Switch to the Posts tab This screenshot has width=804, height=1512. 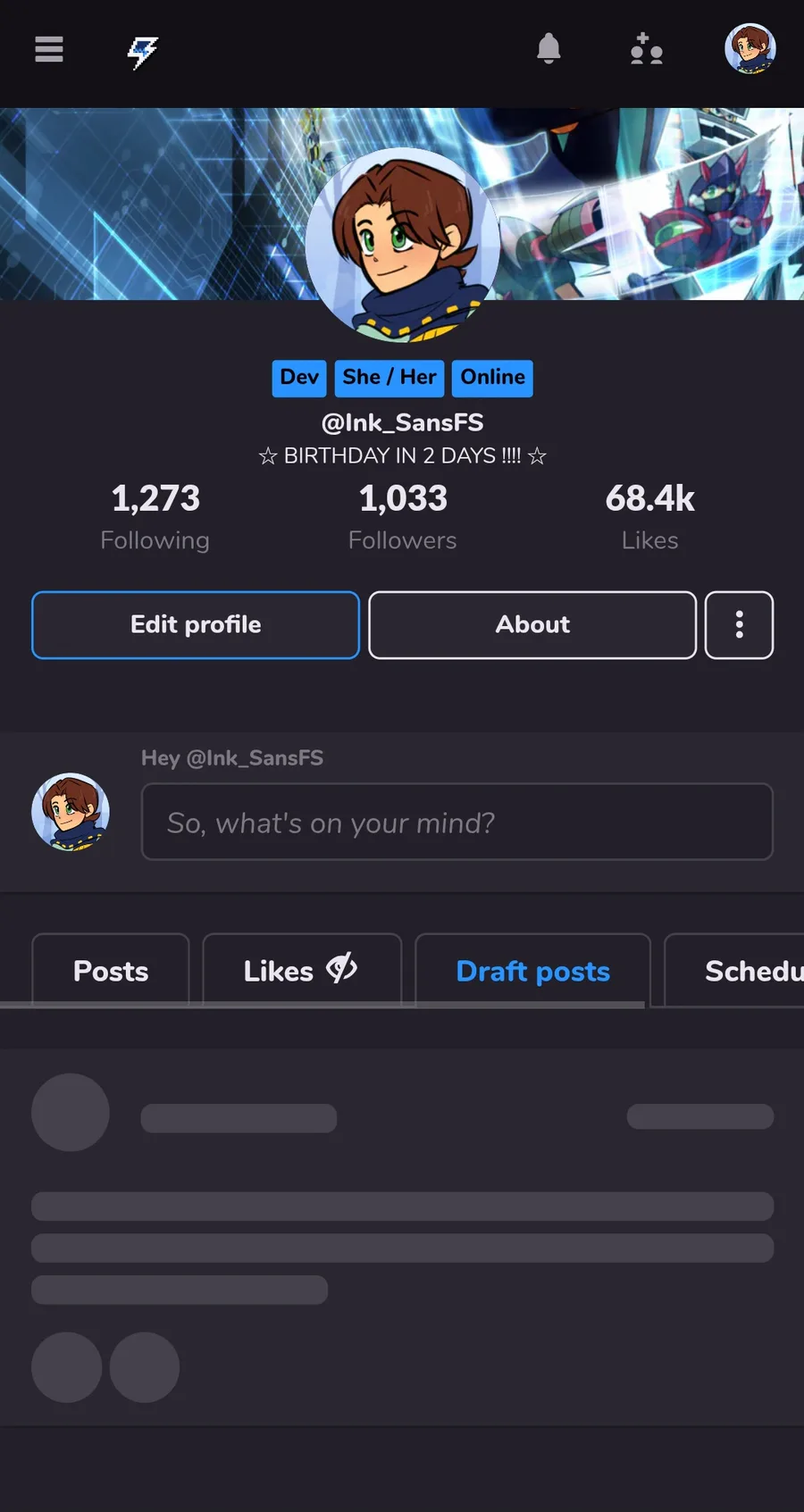pyautogui.click(x=111, y=971)
